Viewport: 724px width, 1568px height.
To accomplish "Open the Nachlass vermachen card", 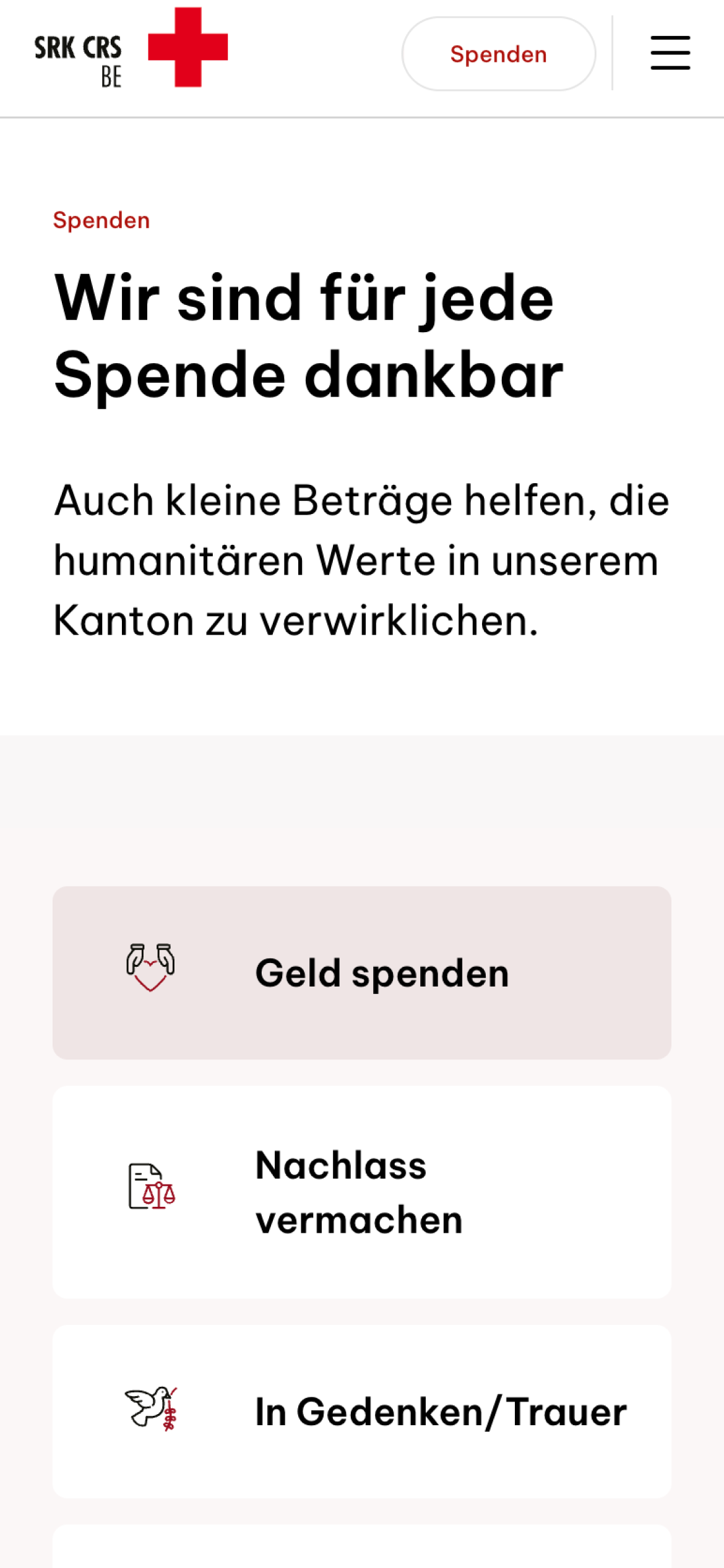I will click(362, 1192).
